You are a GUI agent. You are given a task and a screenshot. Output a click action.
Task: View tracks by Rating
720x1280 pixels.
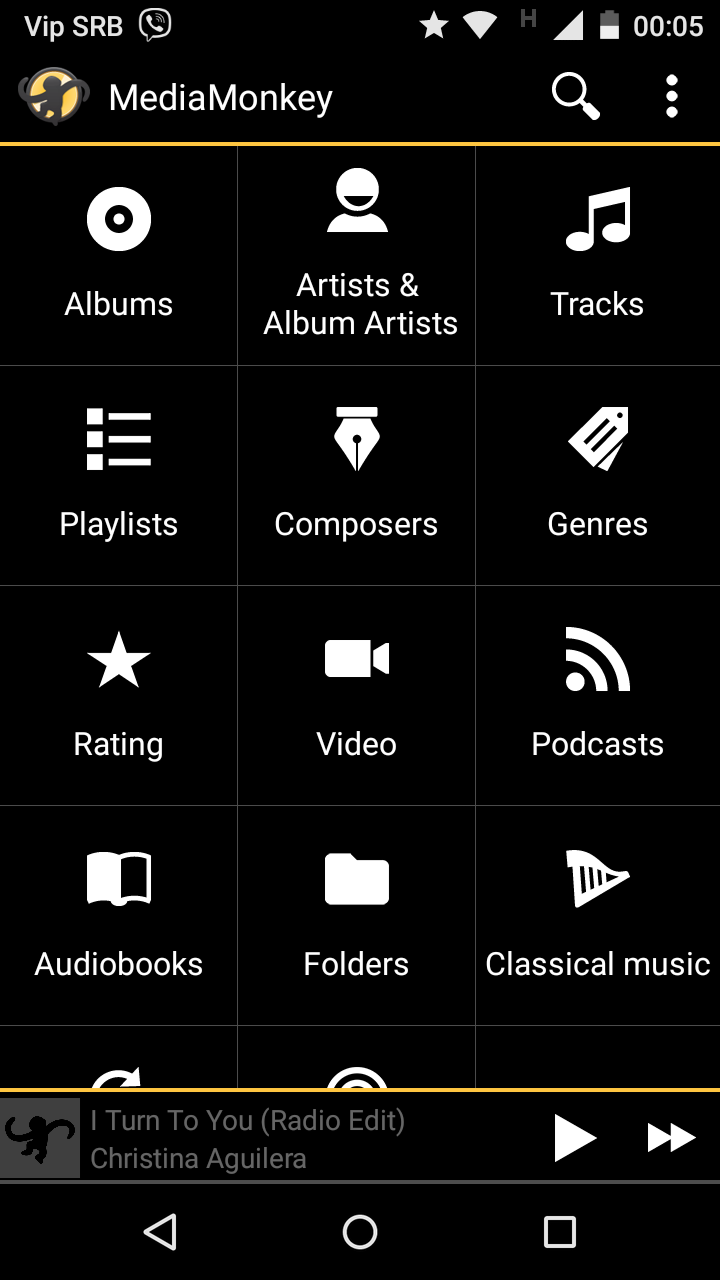118,696
